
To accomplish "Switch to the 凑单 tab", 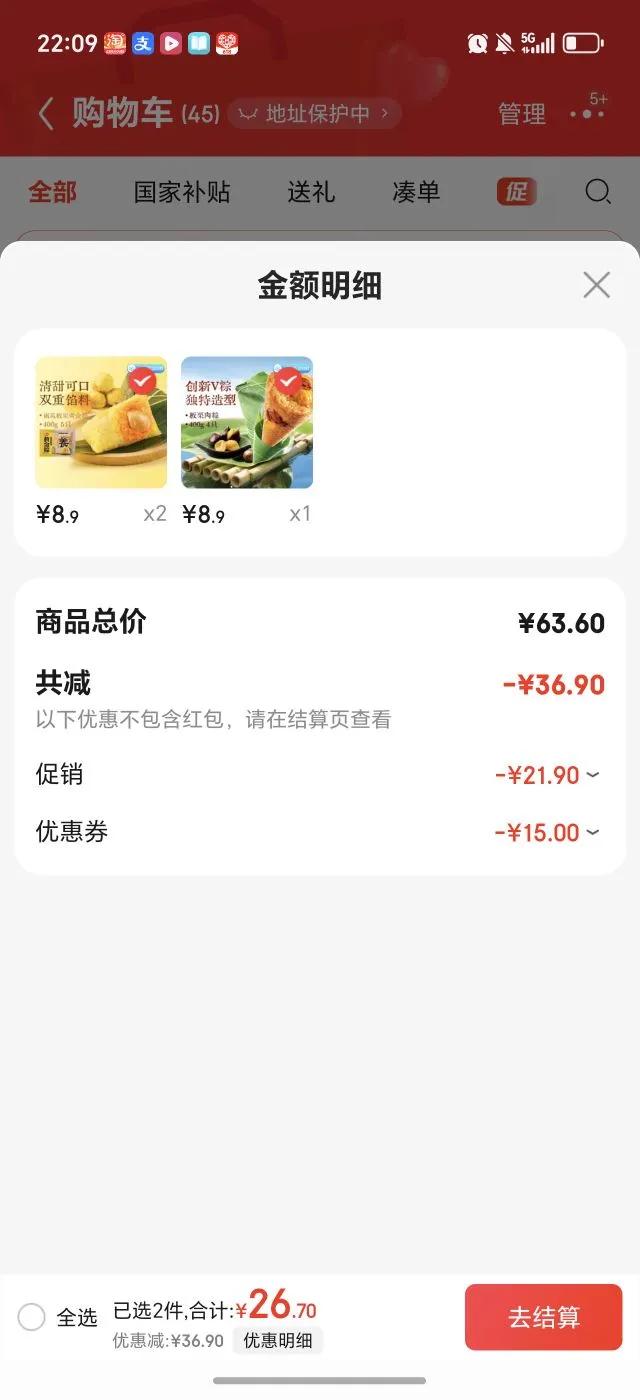I will coord(416,192).
